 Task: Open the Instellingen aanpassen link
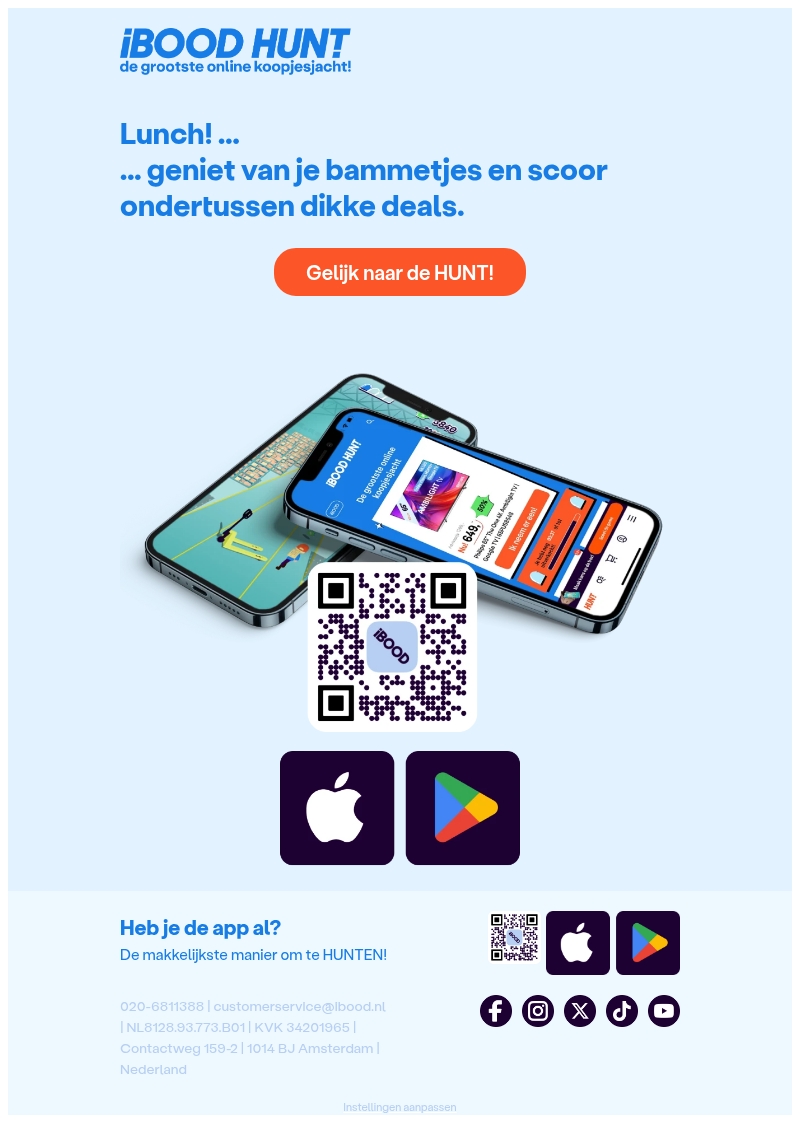tap(399, 1107)
